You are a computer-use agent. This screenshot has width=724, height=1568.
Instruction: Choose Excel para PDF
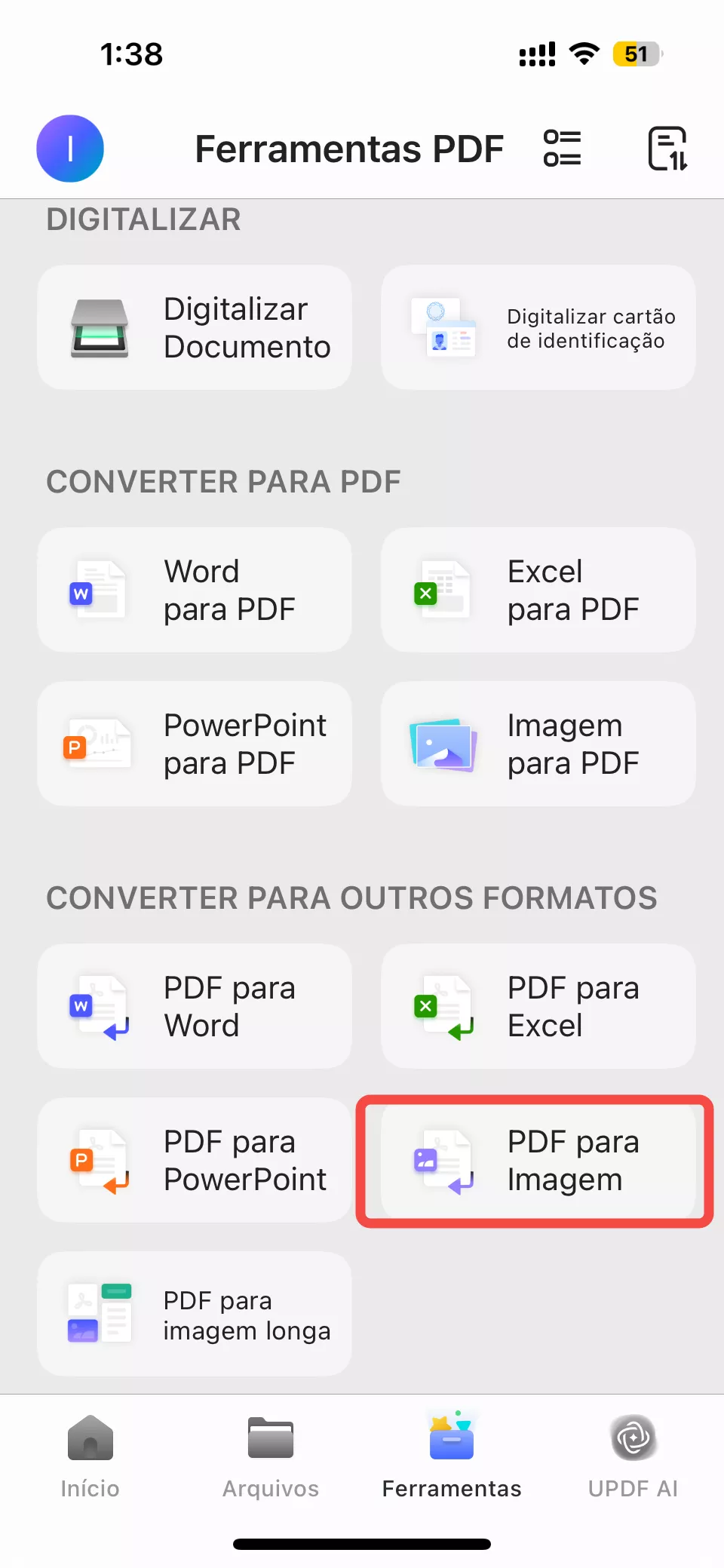pos(538,590)
